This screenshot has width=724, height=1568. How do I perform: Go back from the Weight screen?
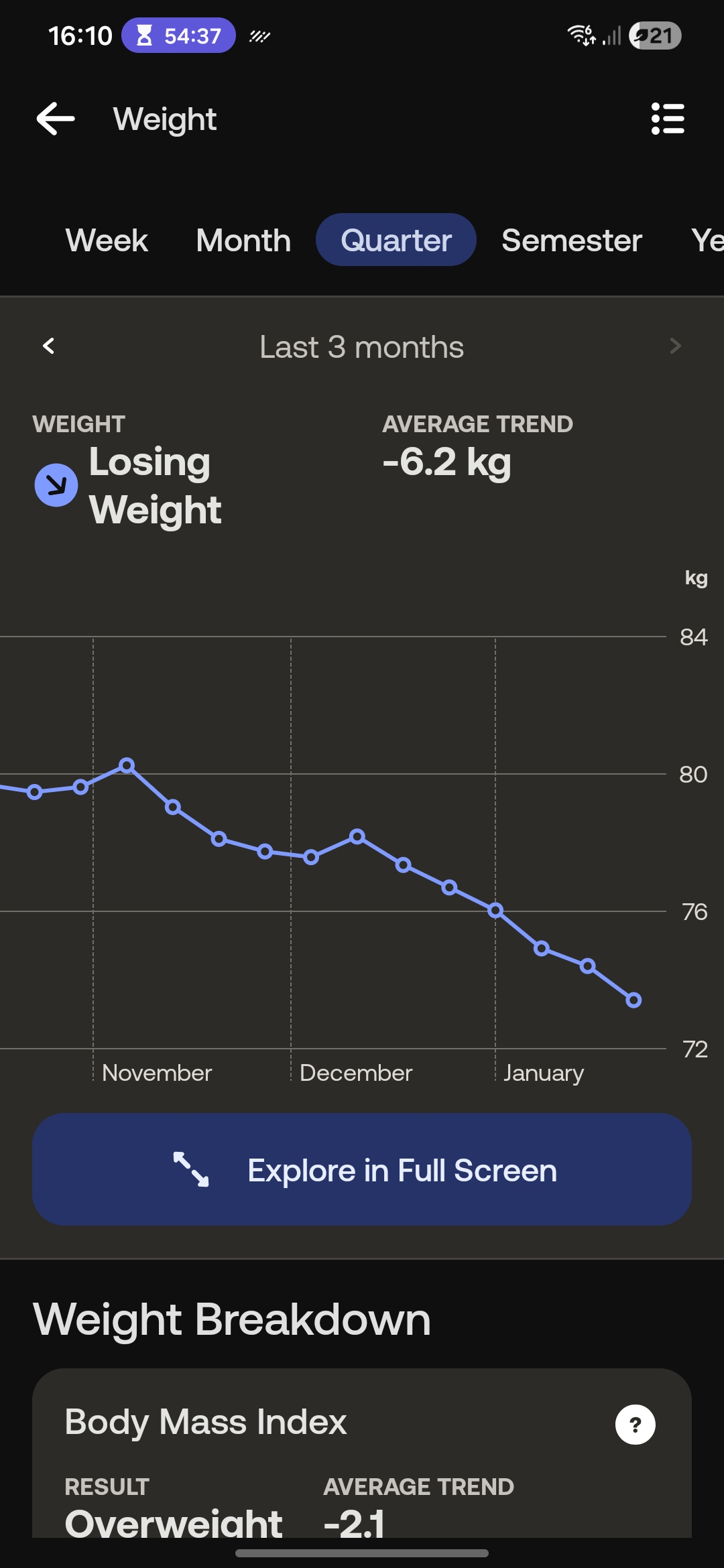[x=56, y=119]
